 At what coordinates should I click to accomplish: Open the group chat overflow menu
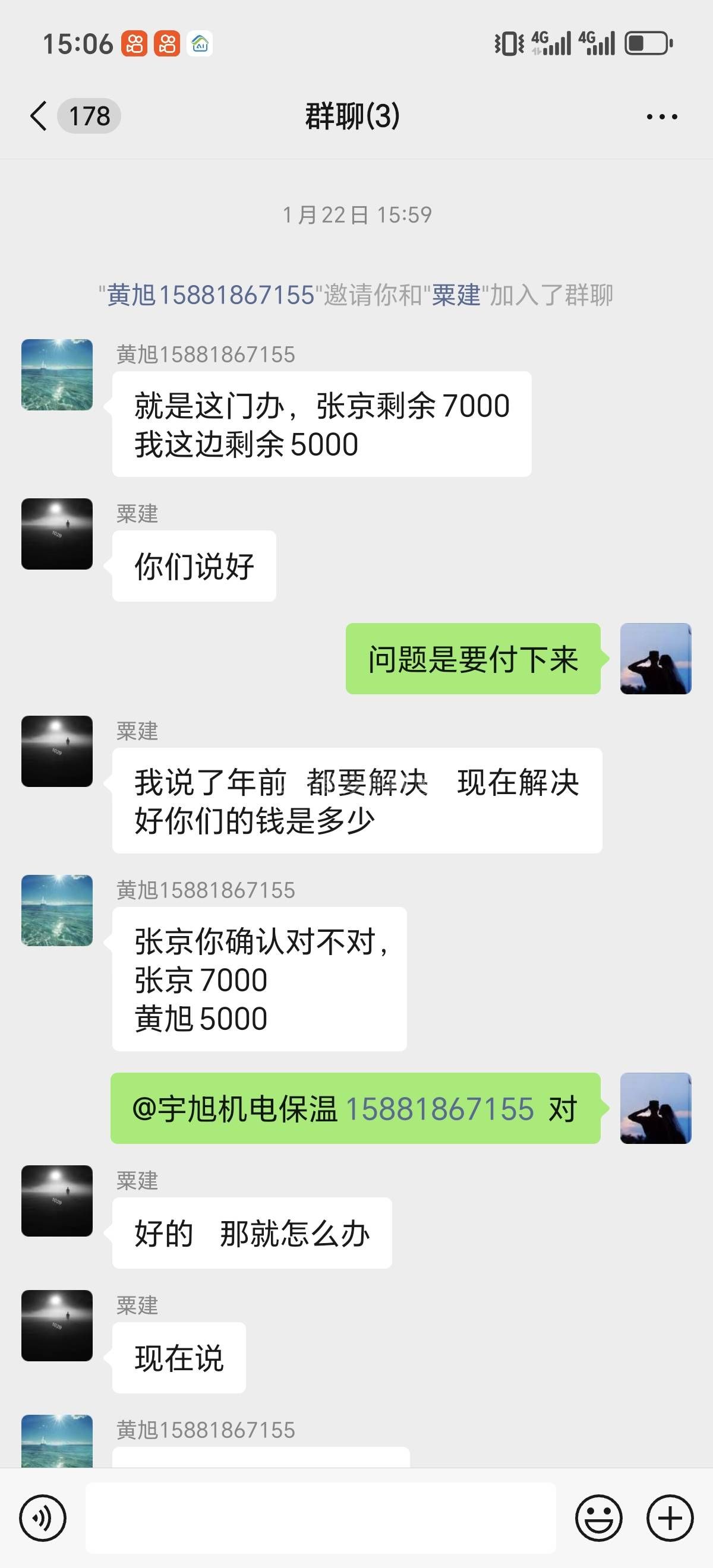661,116
